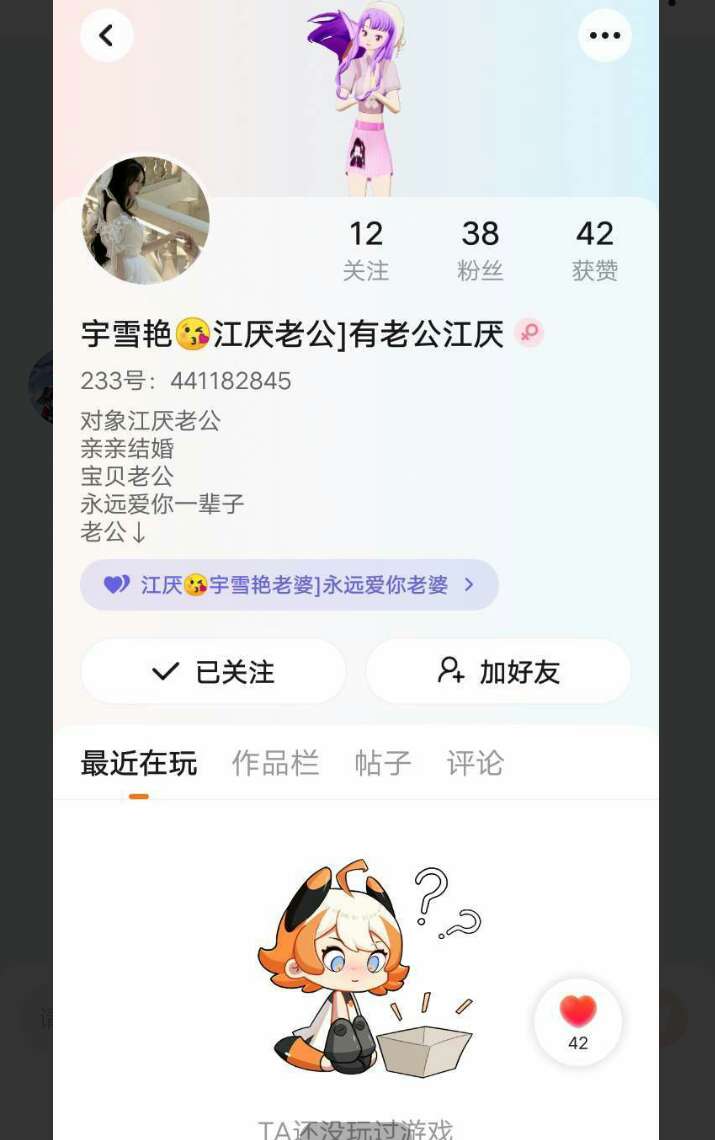Tap 加好友 to add as friend
This screenshot has width=715, height=1140.
(498, 672)
